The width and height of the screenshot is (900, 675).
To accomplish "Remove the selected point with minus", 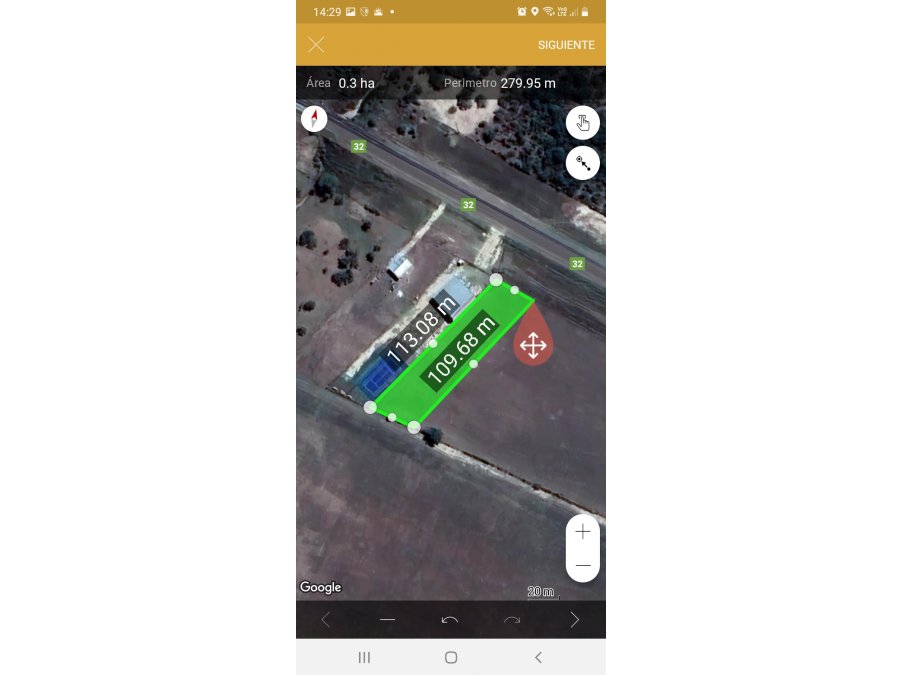I will 388,620.
